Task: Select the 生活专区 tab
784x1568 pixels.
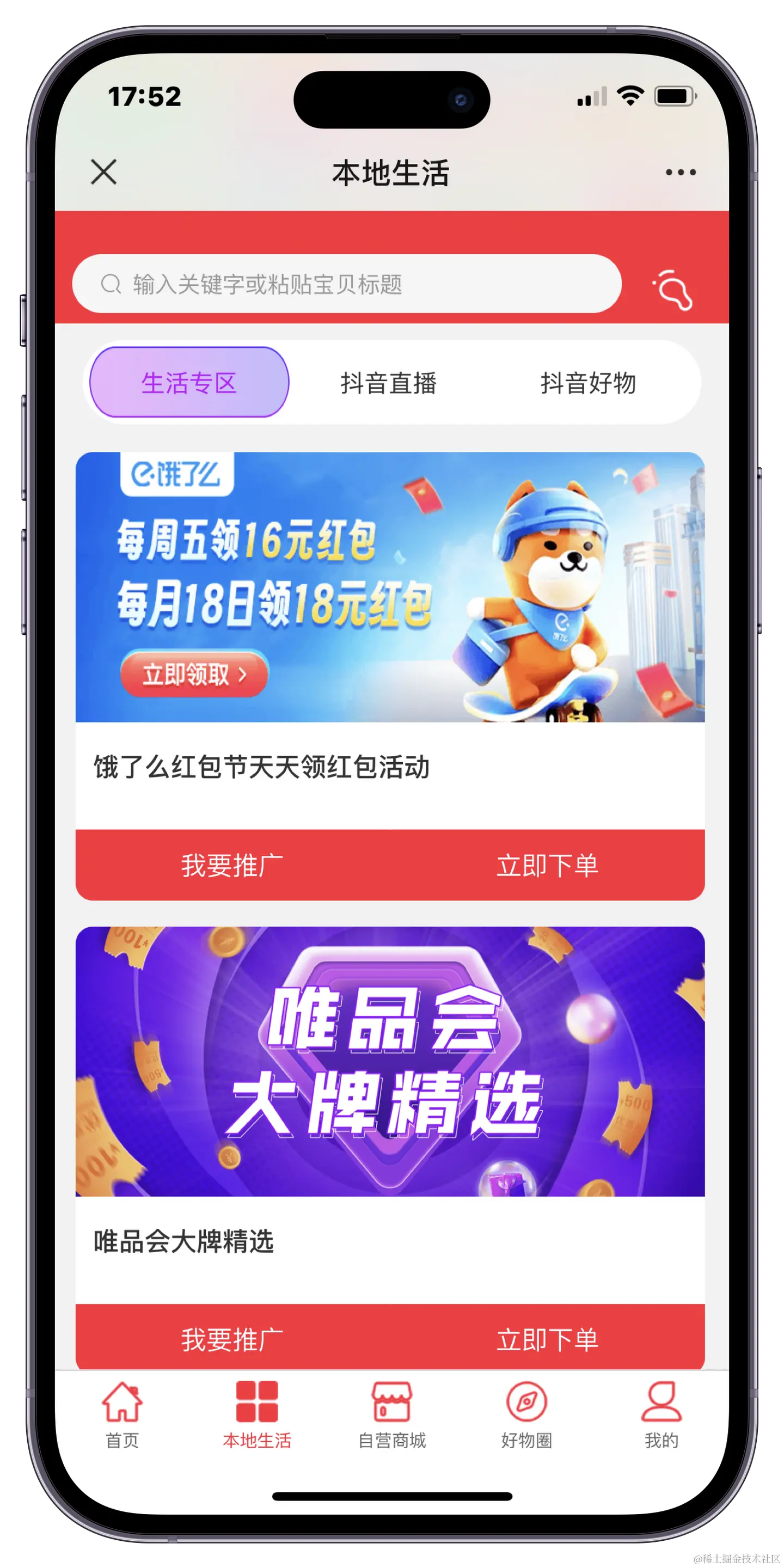Action: coord(189,382)
